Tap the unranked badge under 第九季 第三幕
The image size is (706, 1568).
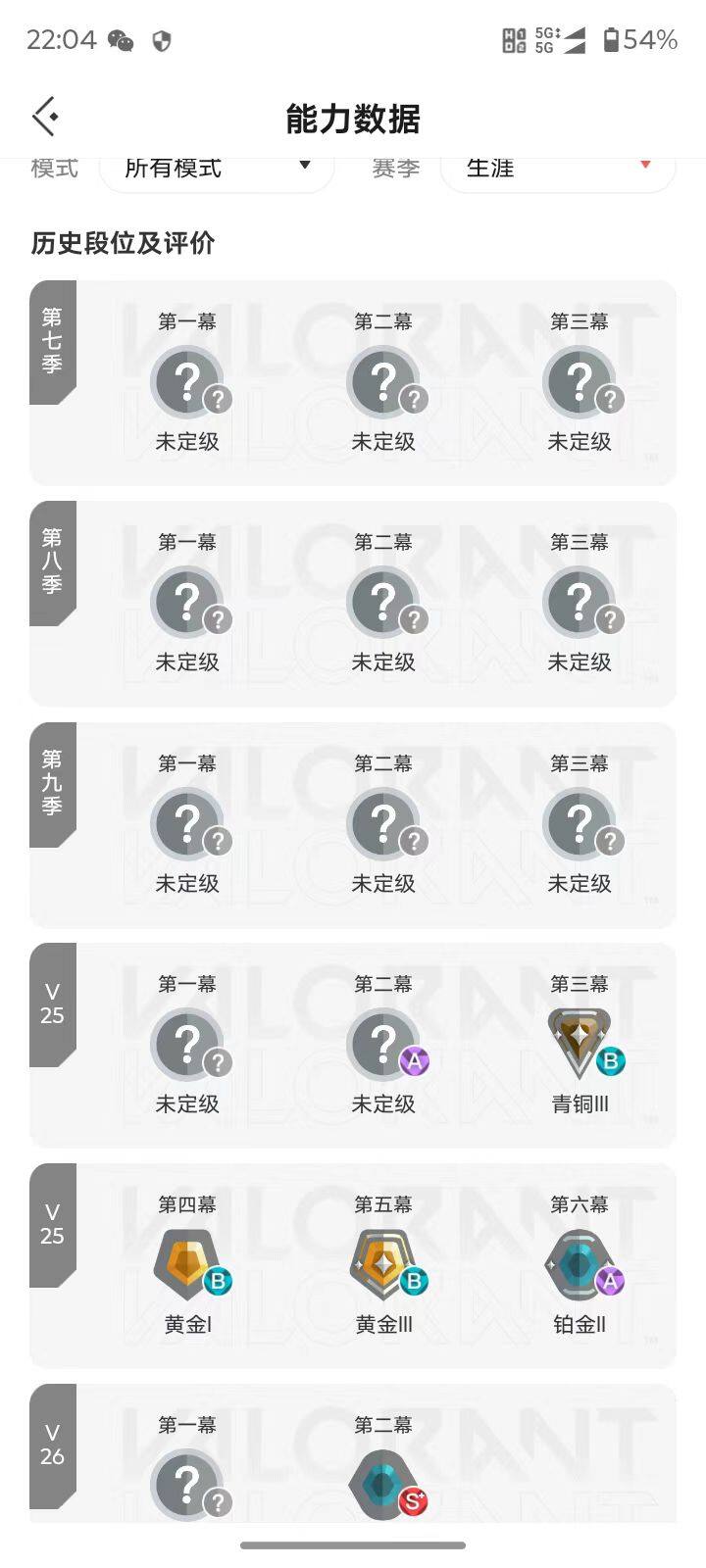coord(580,821)
